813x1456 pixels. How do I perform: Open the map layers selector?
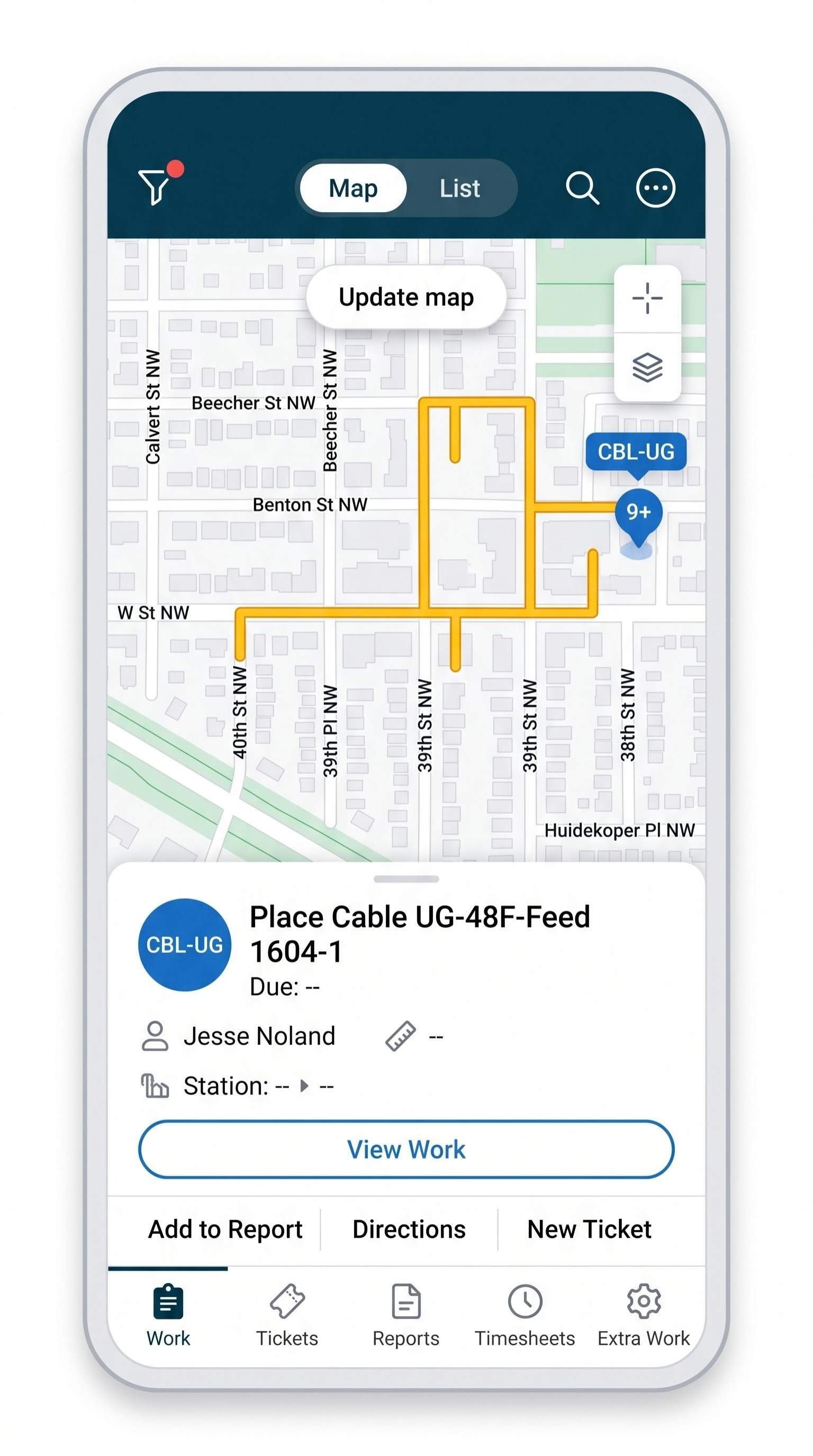[x=647, y=368]
